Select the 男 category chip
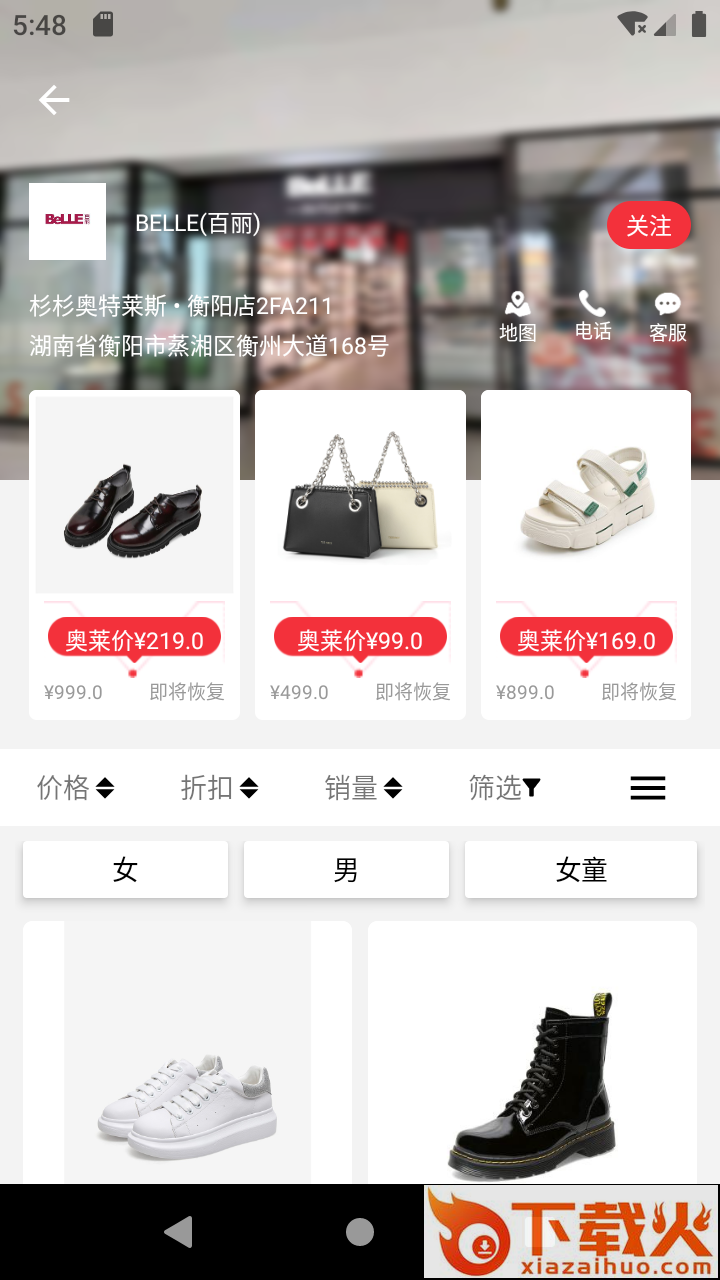 [346, 869]
